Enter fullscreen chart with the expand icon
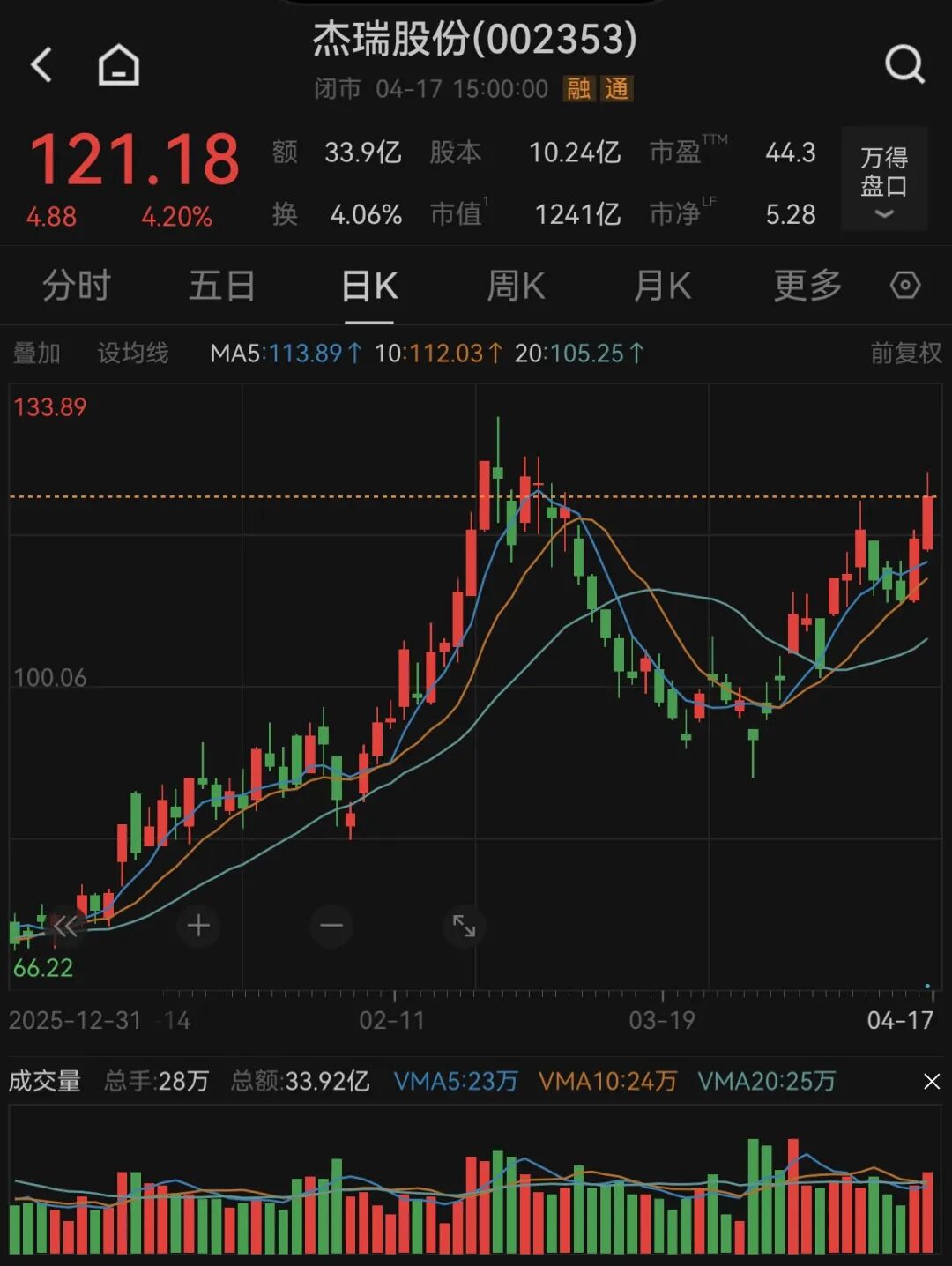This screenshot has width=952, height=1266. click(x=465, y=927)
